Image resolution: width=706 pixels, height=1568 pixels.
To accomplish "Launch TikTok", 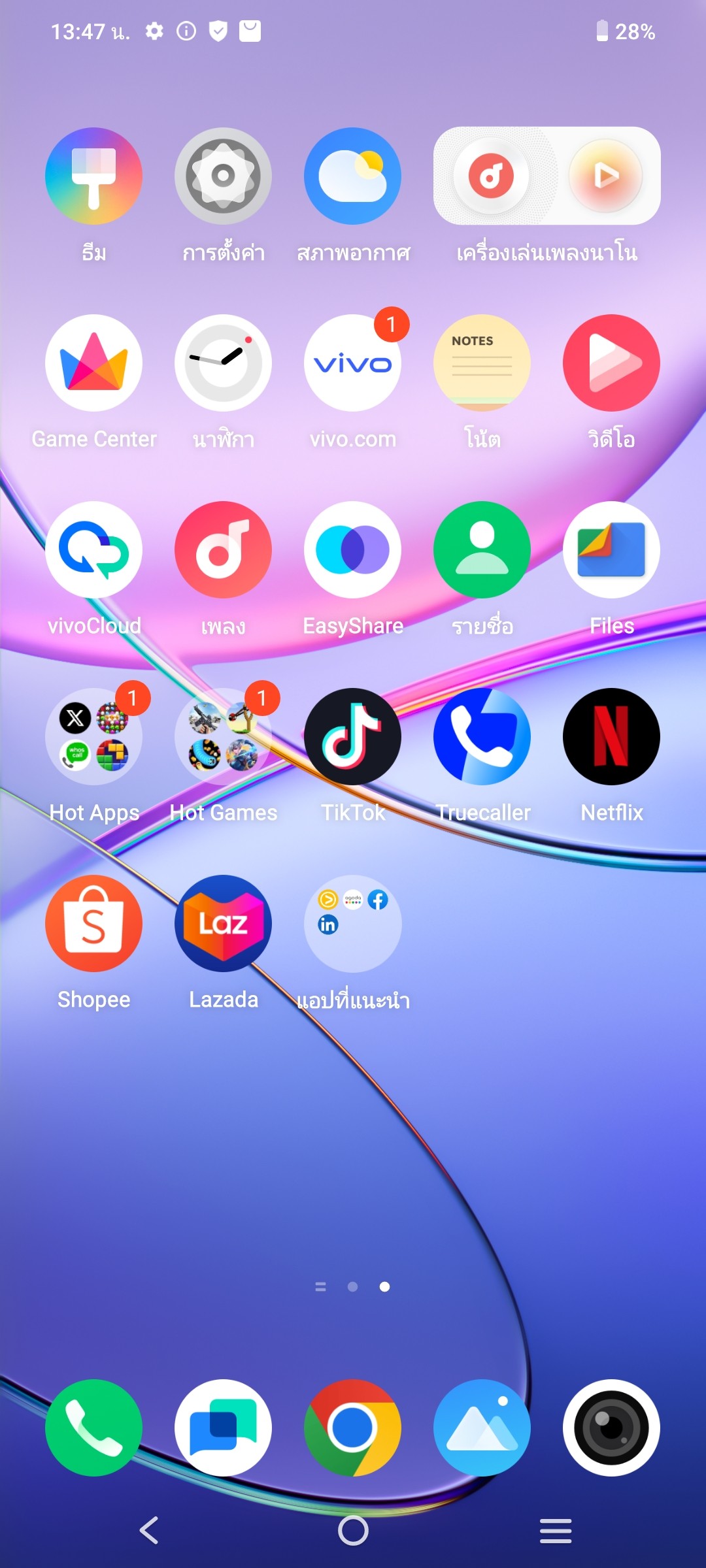I will tap(352, 737).
